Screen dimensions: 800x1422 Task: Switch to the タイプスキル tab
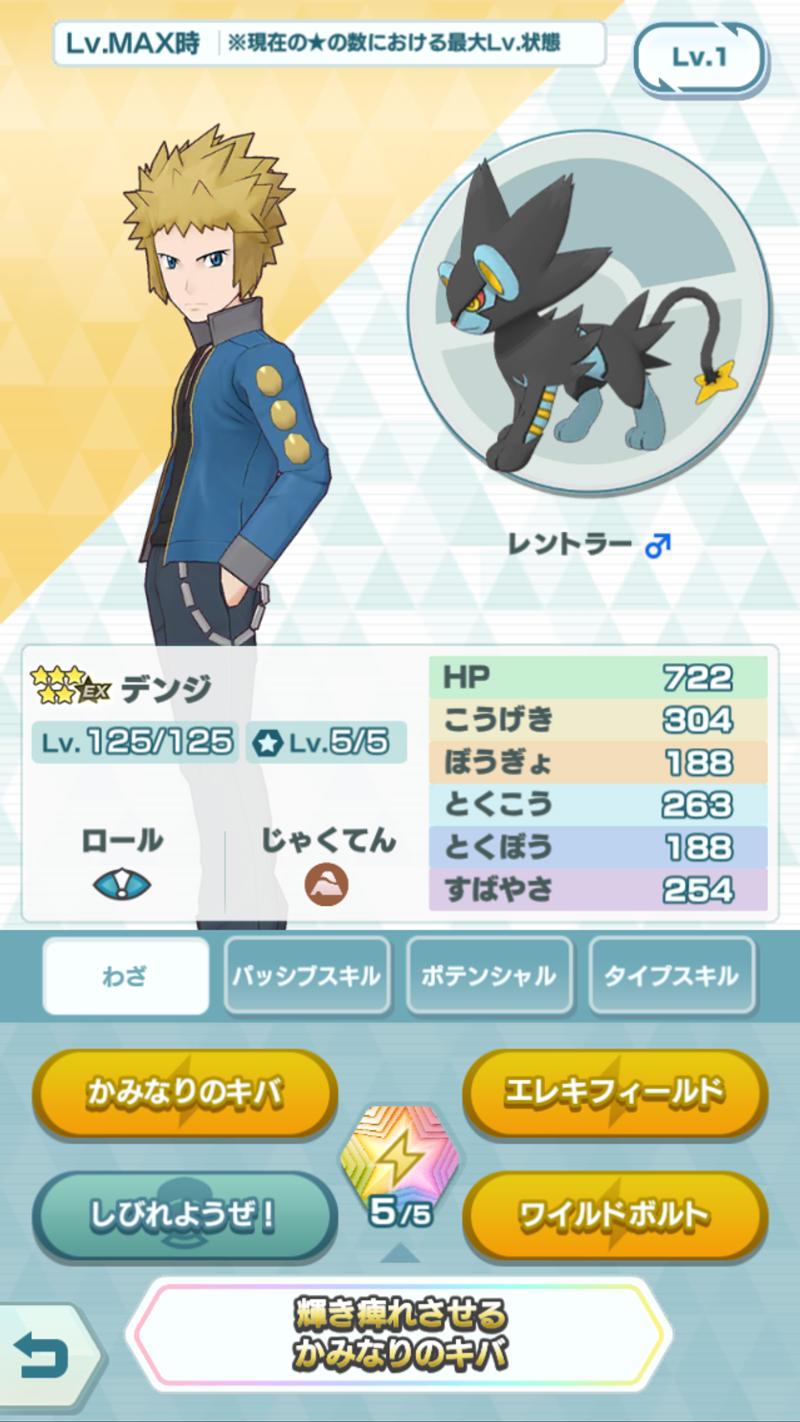[x=672, y=976]
